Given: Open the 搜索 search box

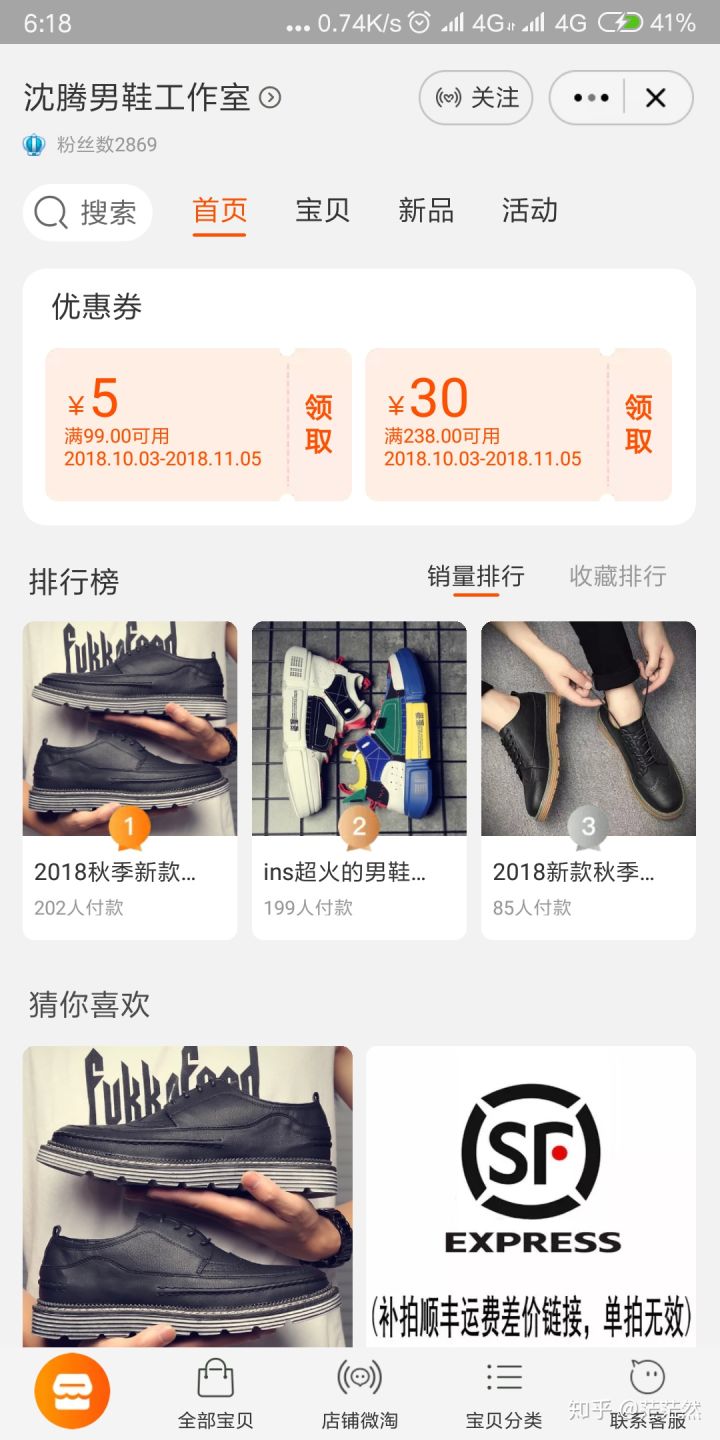Looking at the screenshot, I should [x=88, y=212].
